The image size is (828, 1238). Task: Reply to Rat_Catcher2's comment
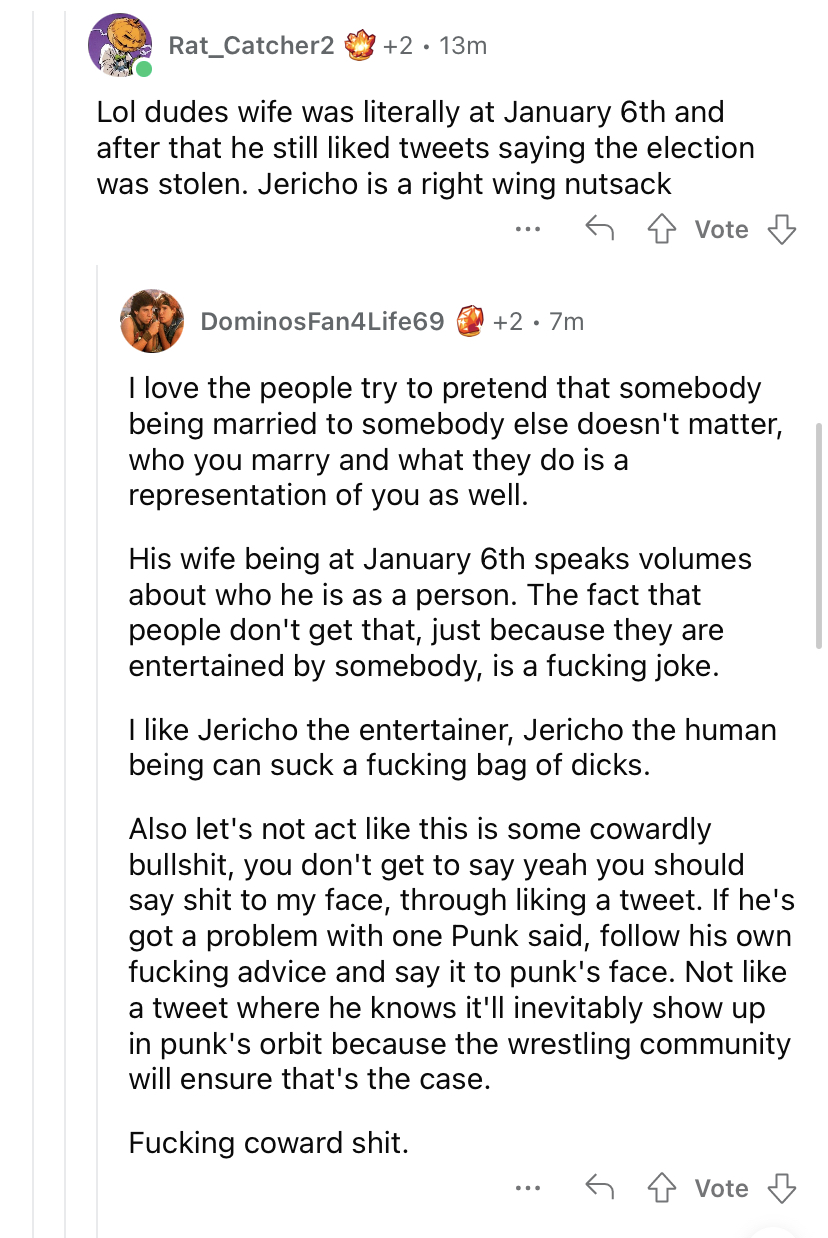(x=599, y=230)
